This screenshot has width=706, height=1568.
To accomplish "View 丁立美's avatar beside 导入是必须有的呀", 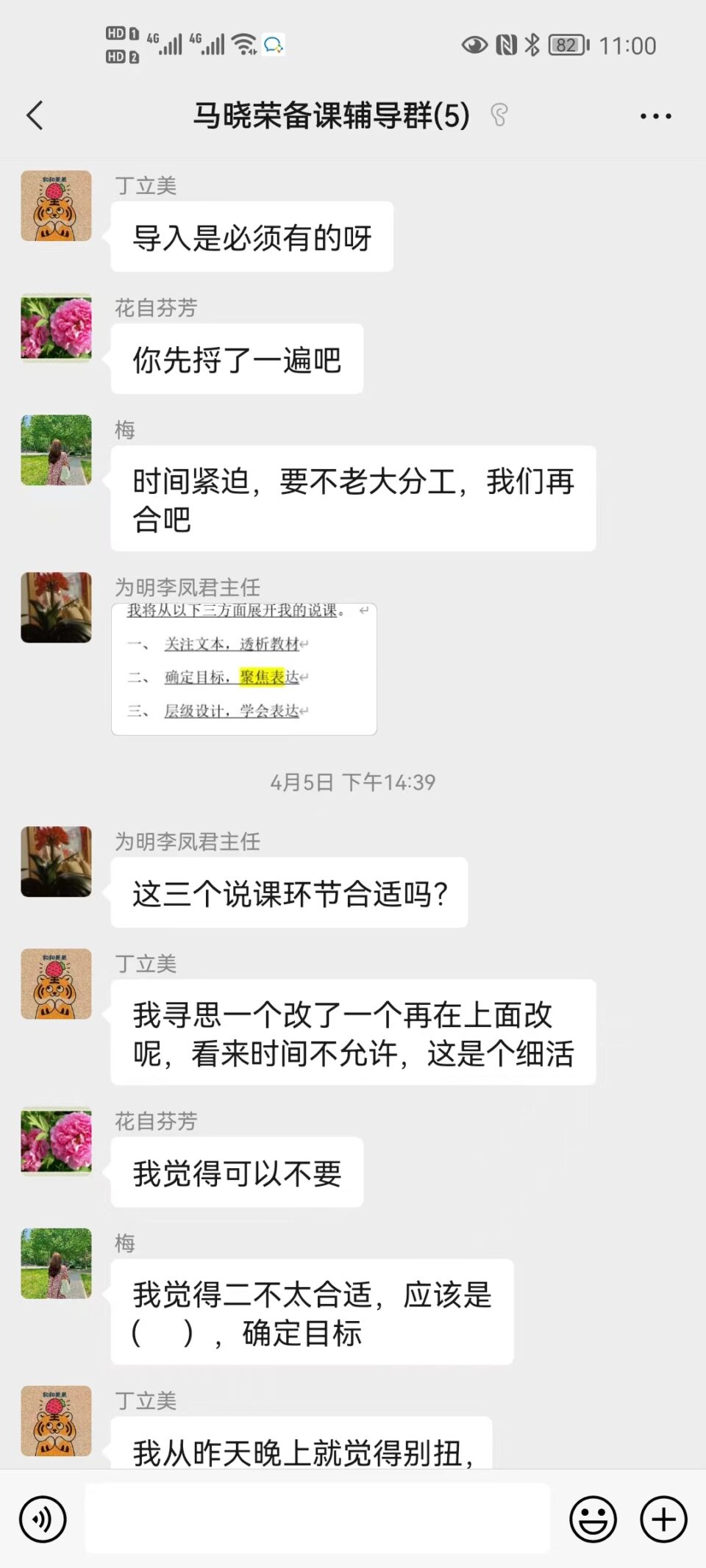I will coord(57,206).
